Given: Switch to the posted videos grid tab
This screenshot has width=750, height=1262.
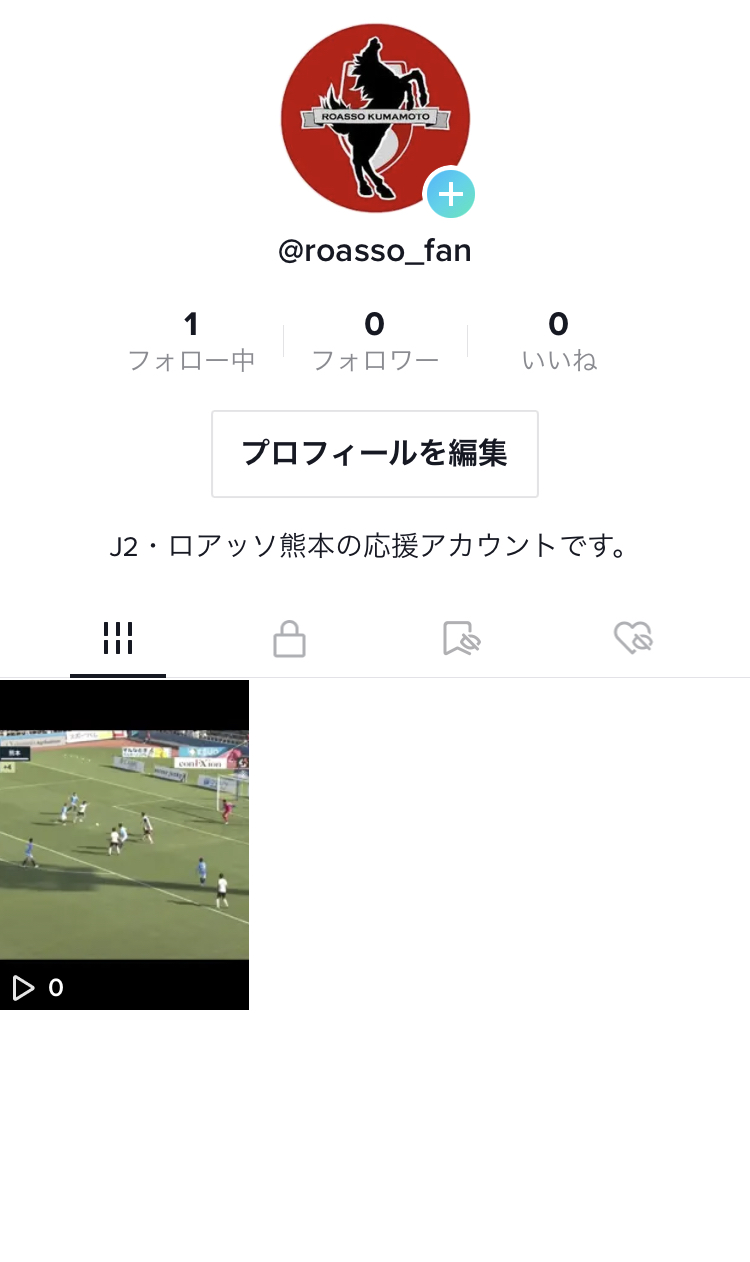Looking at the screenshot, I should [x=118, y=638].
